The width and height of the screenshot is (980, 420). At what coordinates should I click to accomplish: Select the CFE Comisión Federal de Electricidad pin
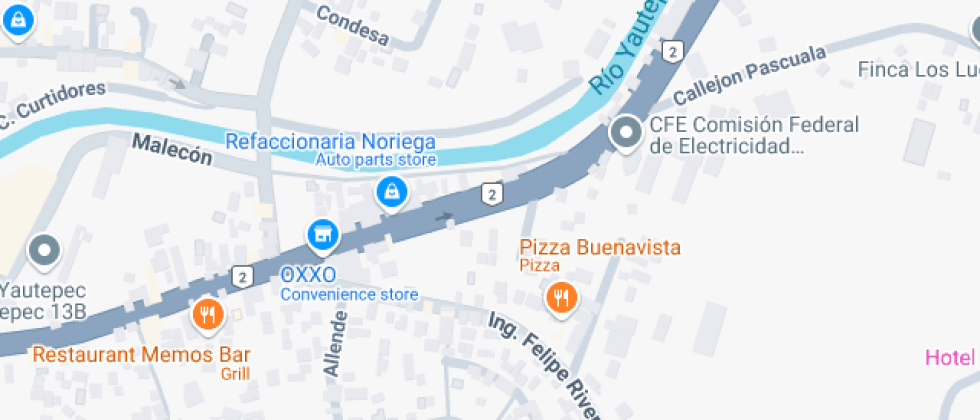[x=627, y=132]
